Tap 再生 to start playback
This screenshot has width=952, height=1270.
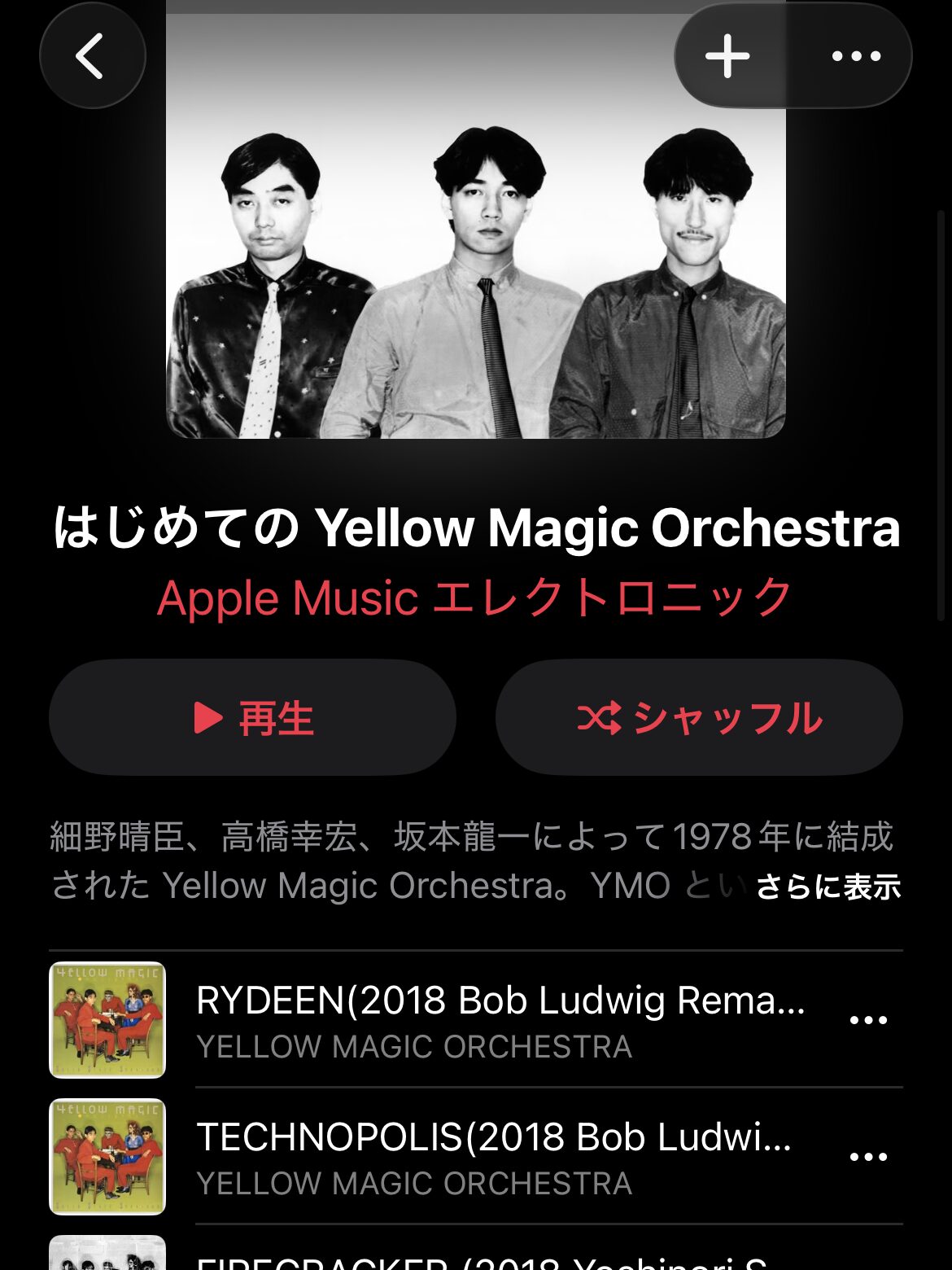coord(252,718)
